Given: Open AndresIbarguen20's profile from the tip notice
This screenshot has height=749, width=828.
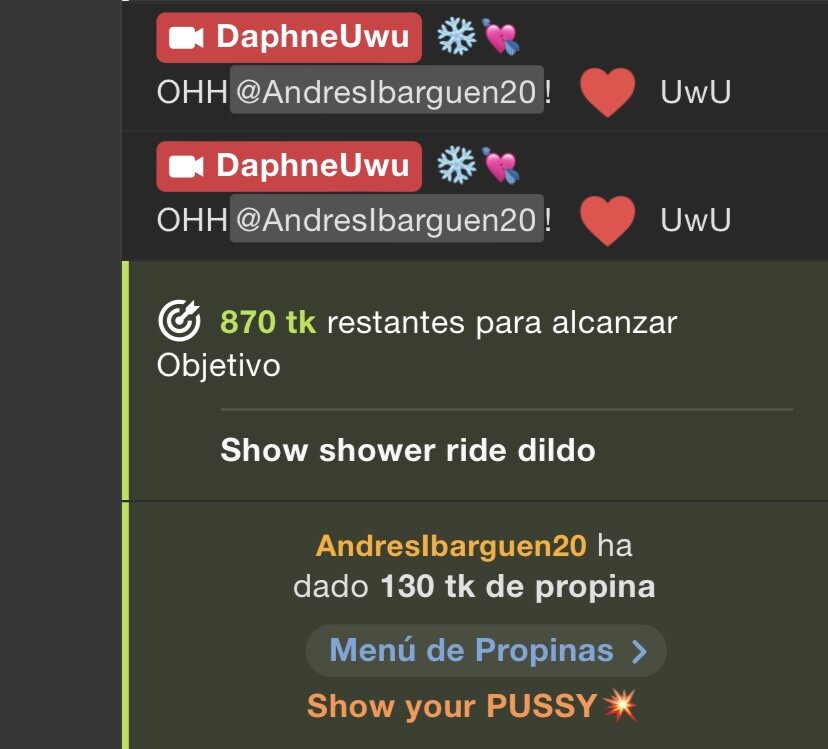Looking at the screenshot, I should pos(451,546).
